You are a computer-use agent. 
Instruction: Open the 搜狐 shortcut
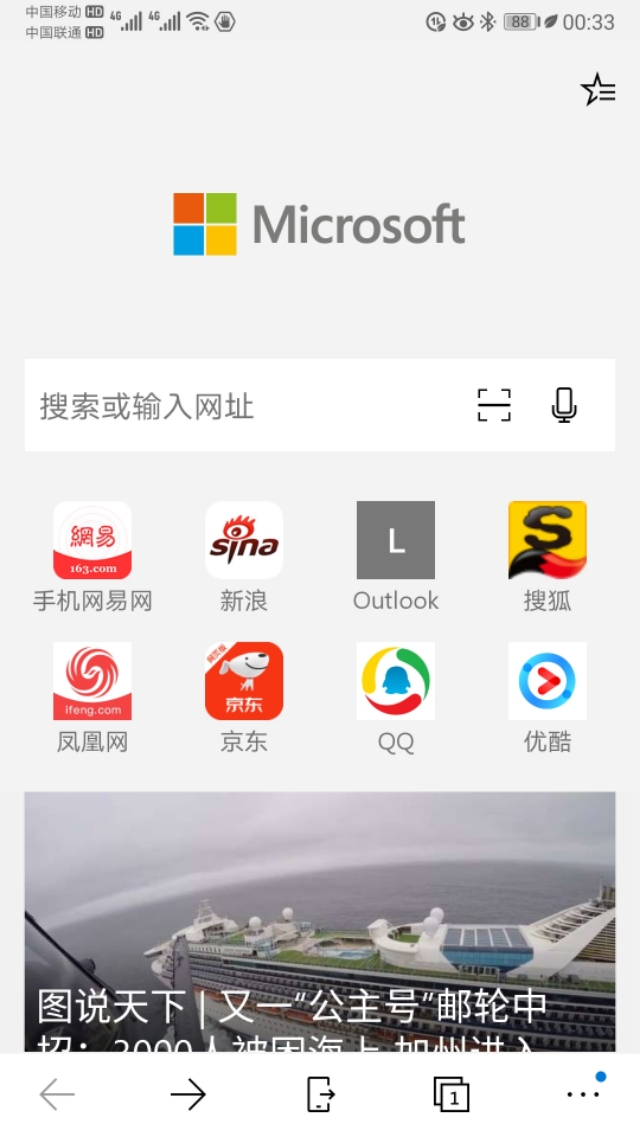pos(547,541)
